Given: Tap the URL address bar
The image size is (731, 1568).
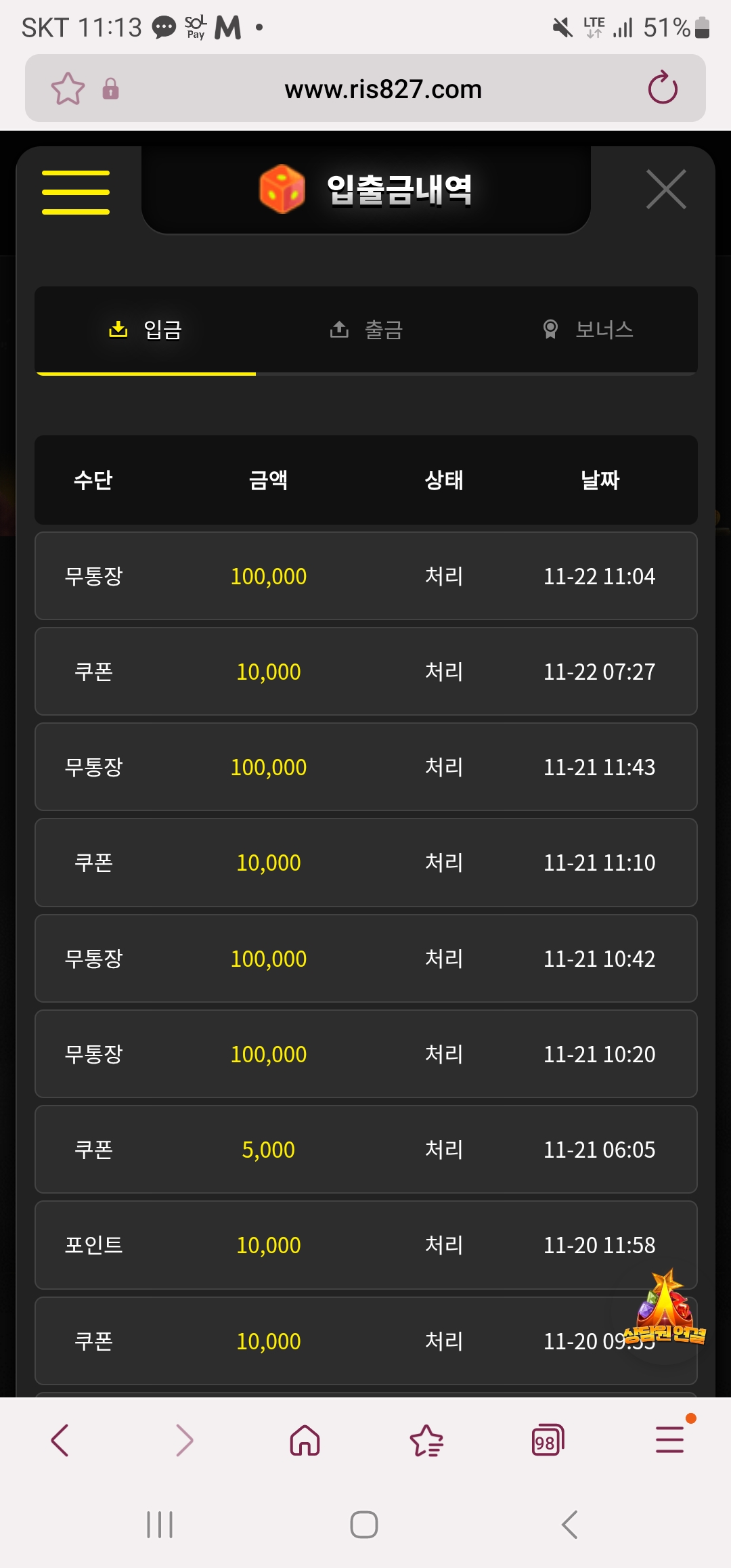Looking at the screenshot, I should pos(383,89).
